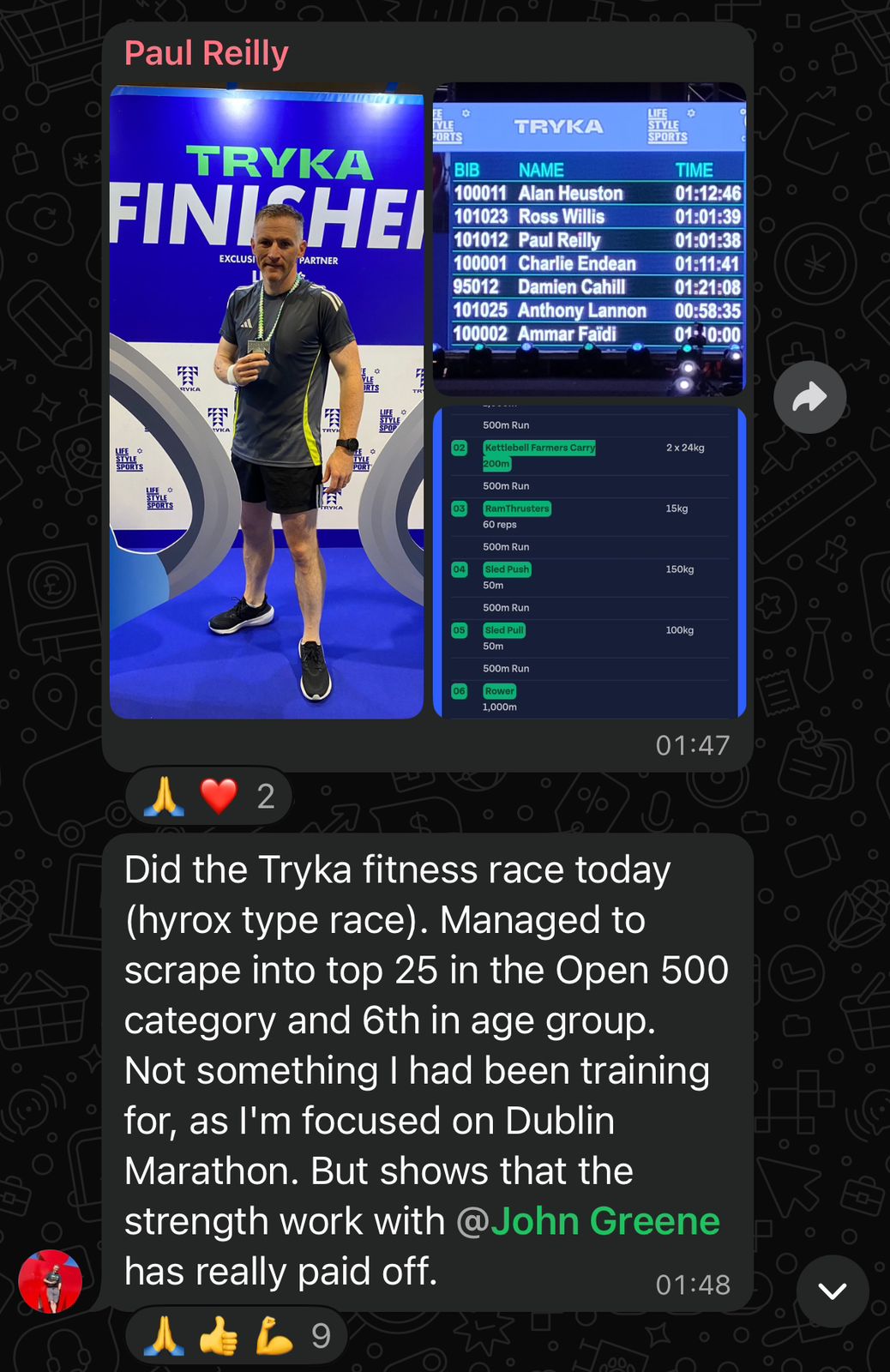View reactions on the photo message
The width and height of the screenshot is (890, 1372).
(x=209, y=797)
